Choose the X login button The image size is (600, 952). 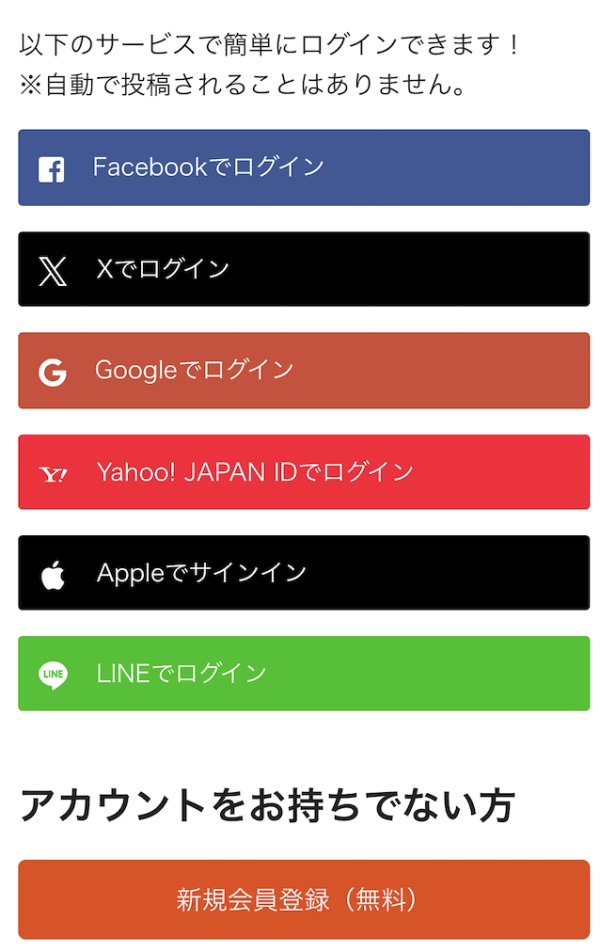[x=303, y=269]
